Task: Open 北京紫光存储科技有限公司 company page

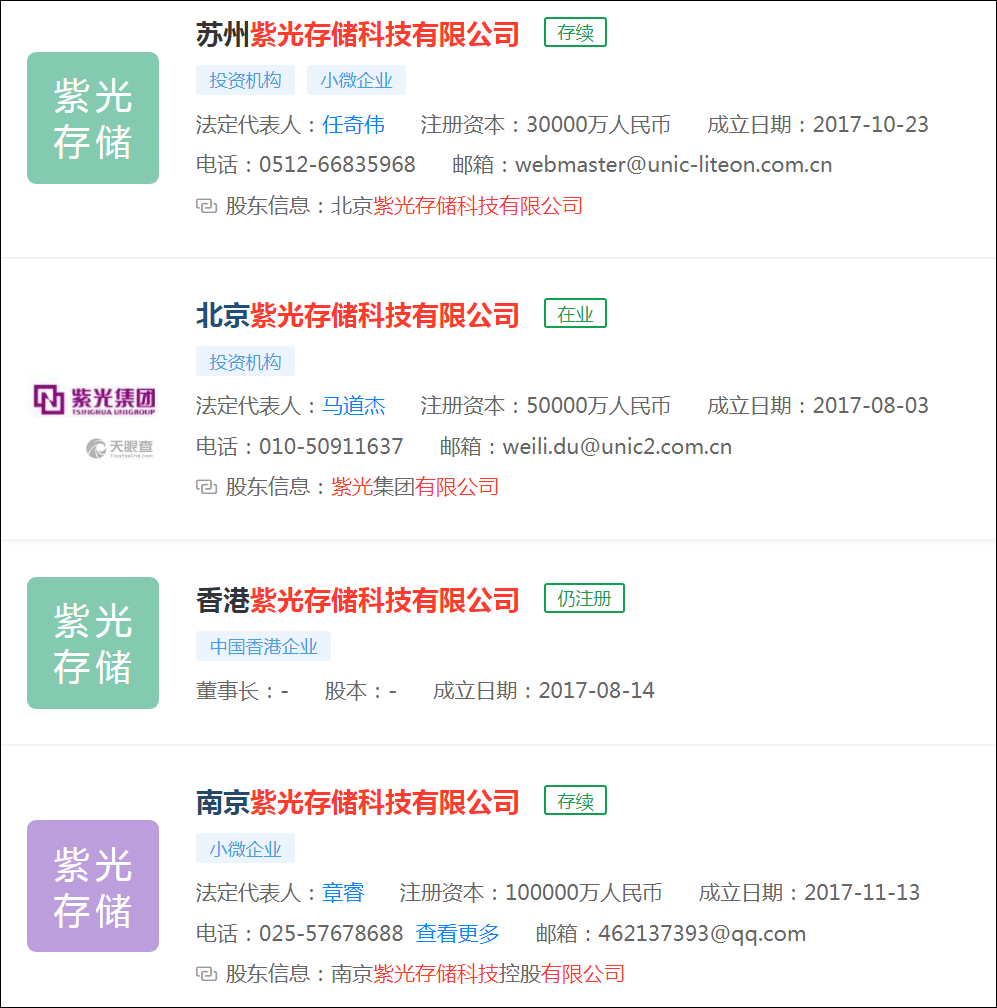Action: click(358, 316)
